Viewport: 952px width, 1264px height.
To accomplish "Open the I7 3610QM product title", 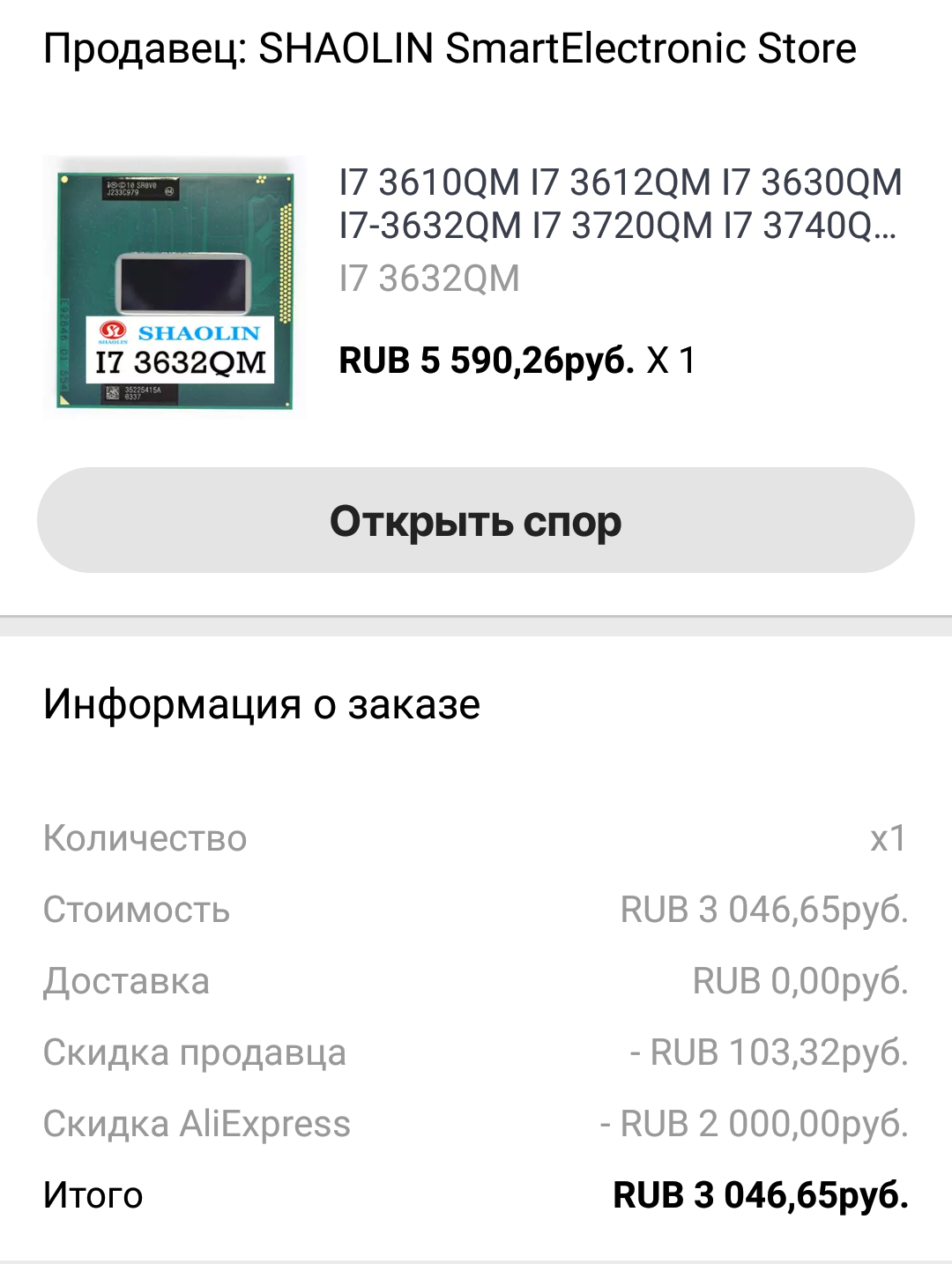I will tap(619, 204).
